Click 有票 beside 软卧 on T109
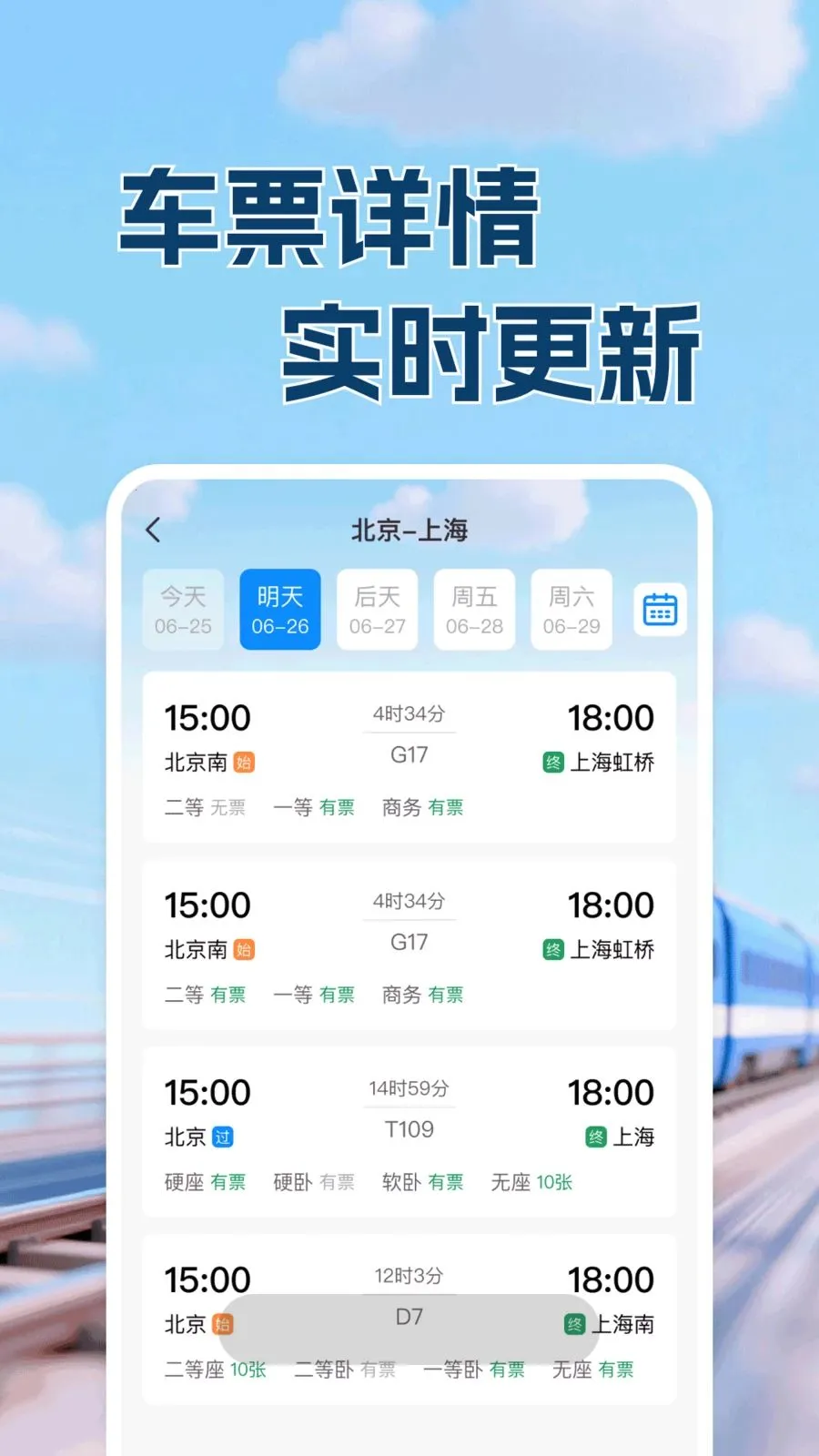 pos(445,1182)
